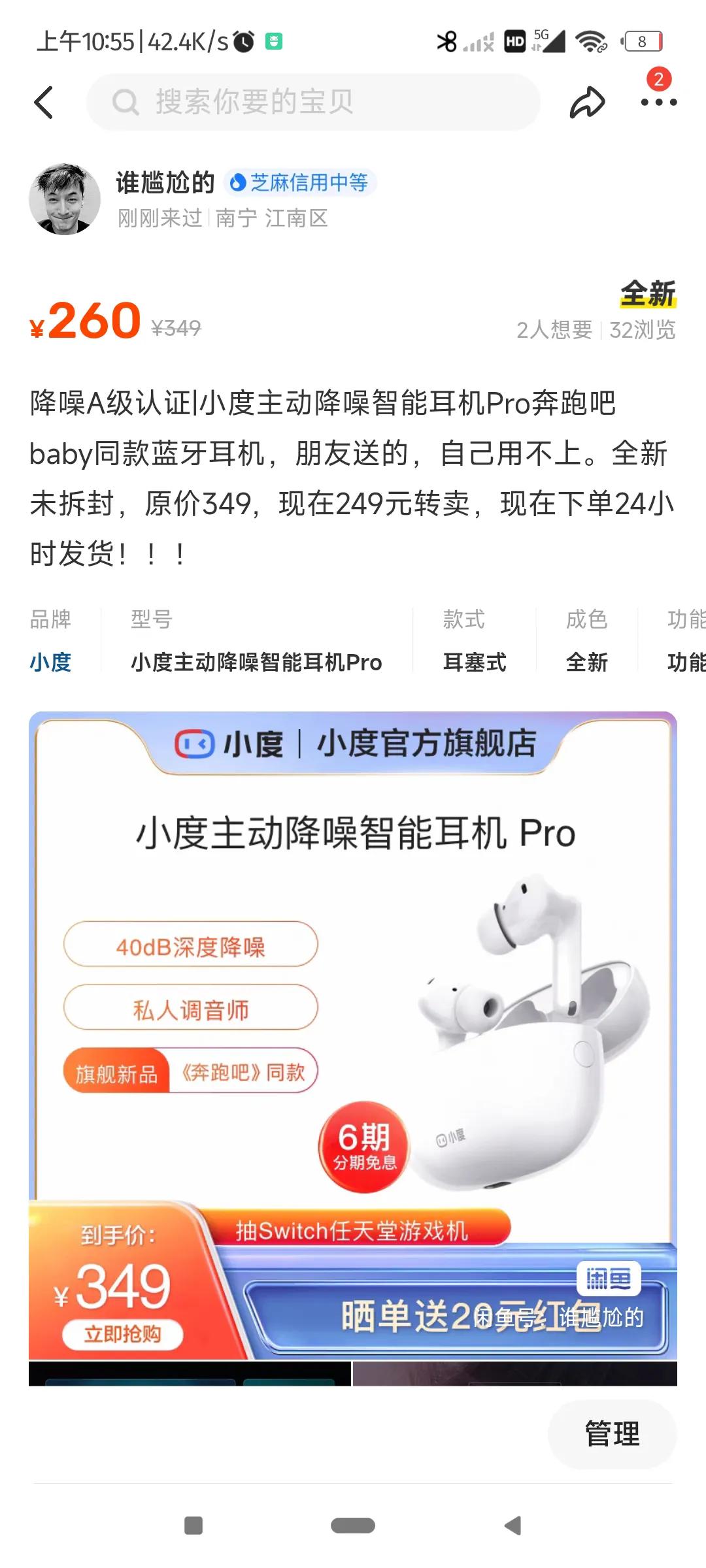The width and height of the screenshot is (706, 1568).
Task: Tap the search magnifier icon
Action: pyautogui.click(x=126, y=101)
